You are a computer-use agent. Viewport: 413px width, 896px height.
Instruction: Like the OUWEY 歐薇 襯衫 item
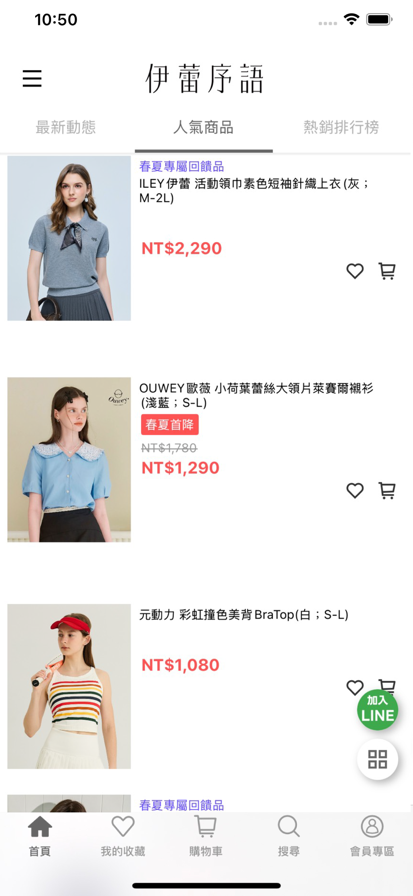pos(355,490)
